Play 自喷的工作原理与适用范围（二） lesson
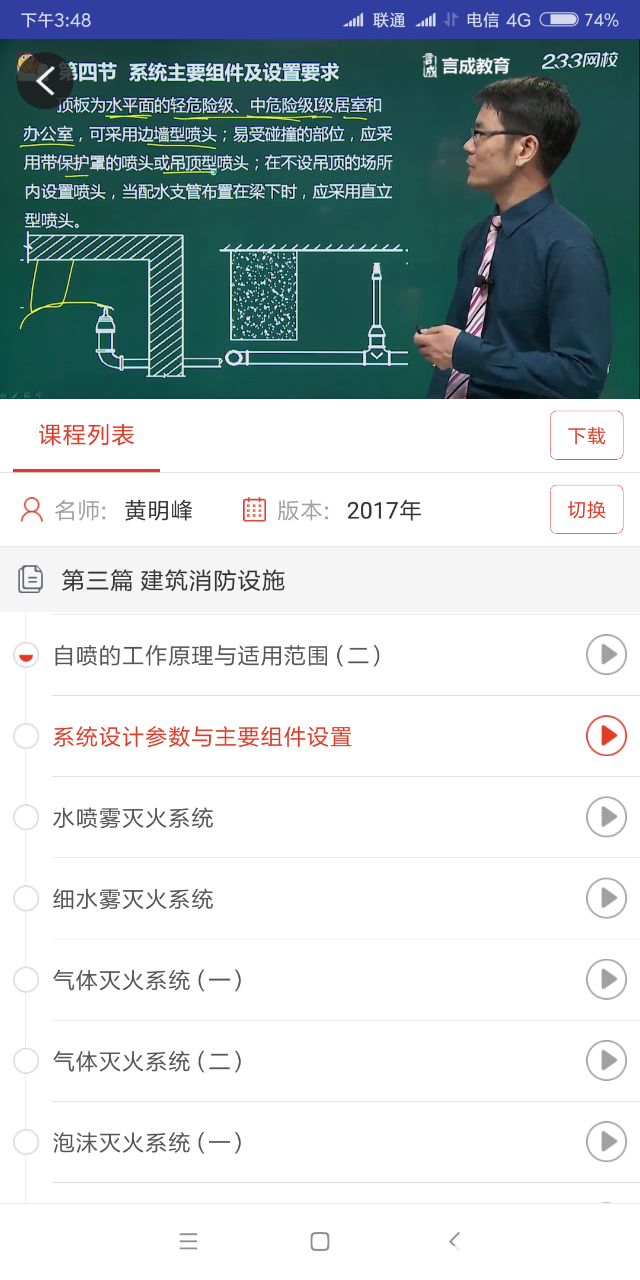The height and width of the screenshot is (1280, 640). (606, 655)
